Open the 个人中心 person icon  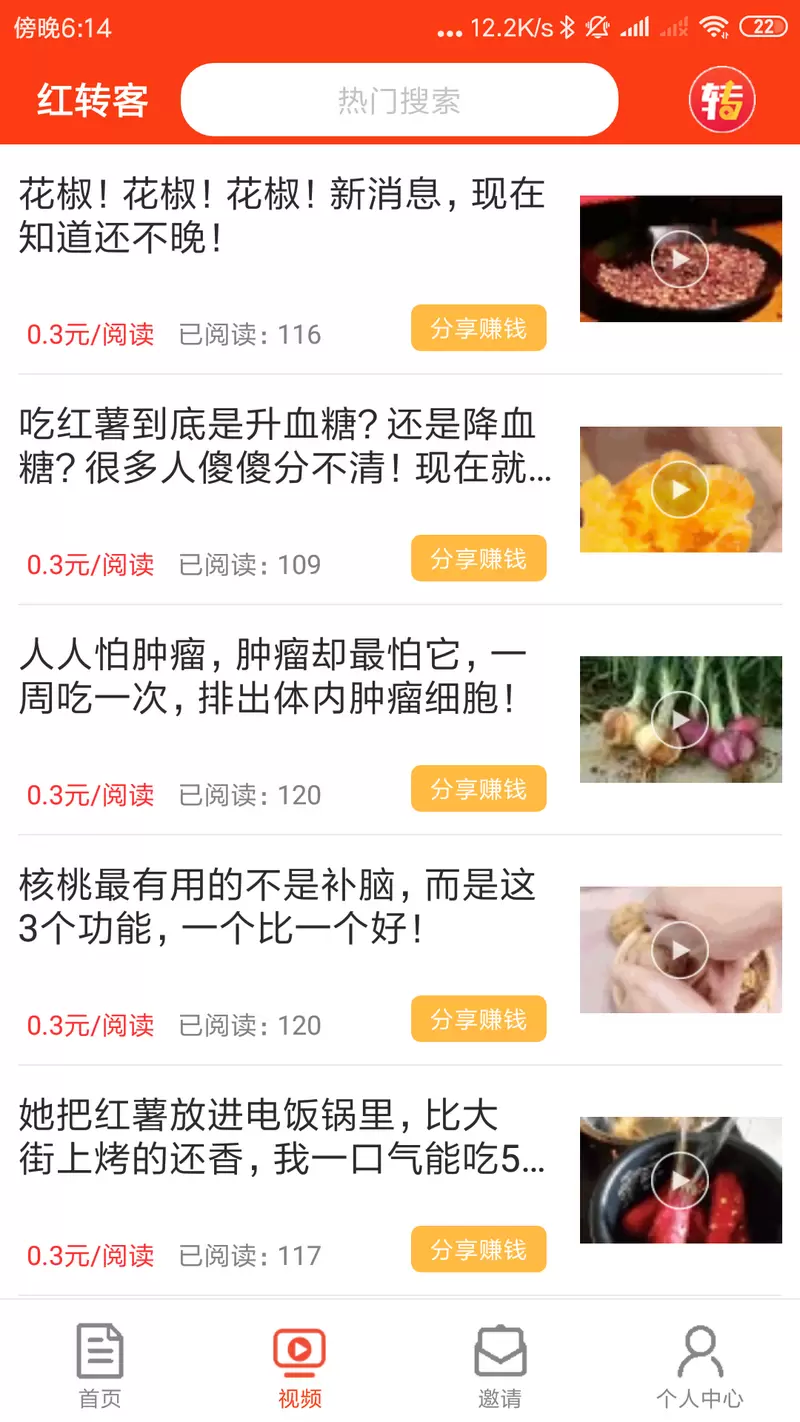pyautogui.click(x=700, y=1351)
